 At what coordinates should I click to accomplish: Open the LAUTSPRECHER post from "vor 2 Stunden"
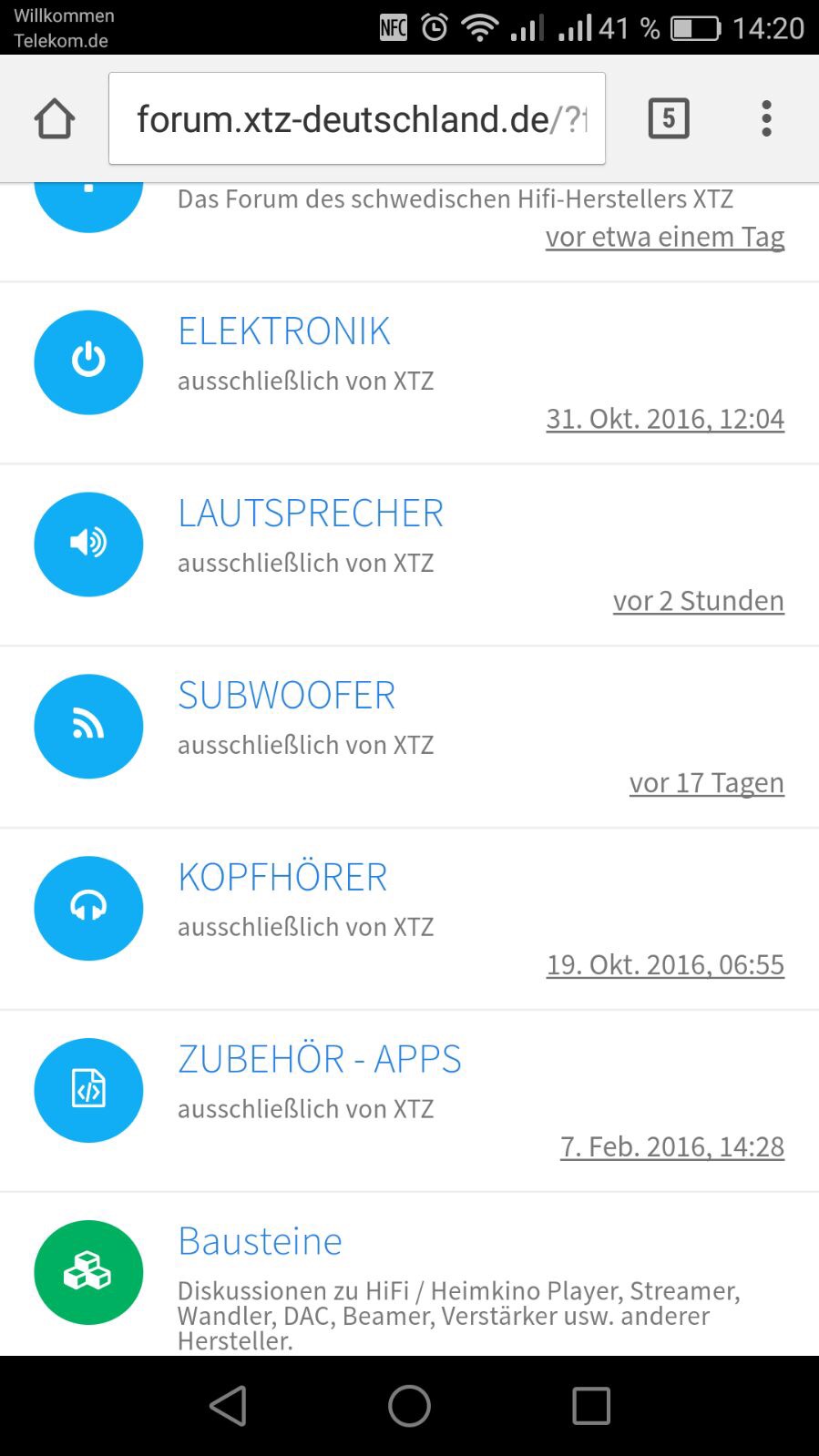point(699,601)
